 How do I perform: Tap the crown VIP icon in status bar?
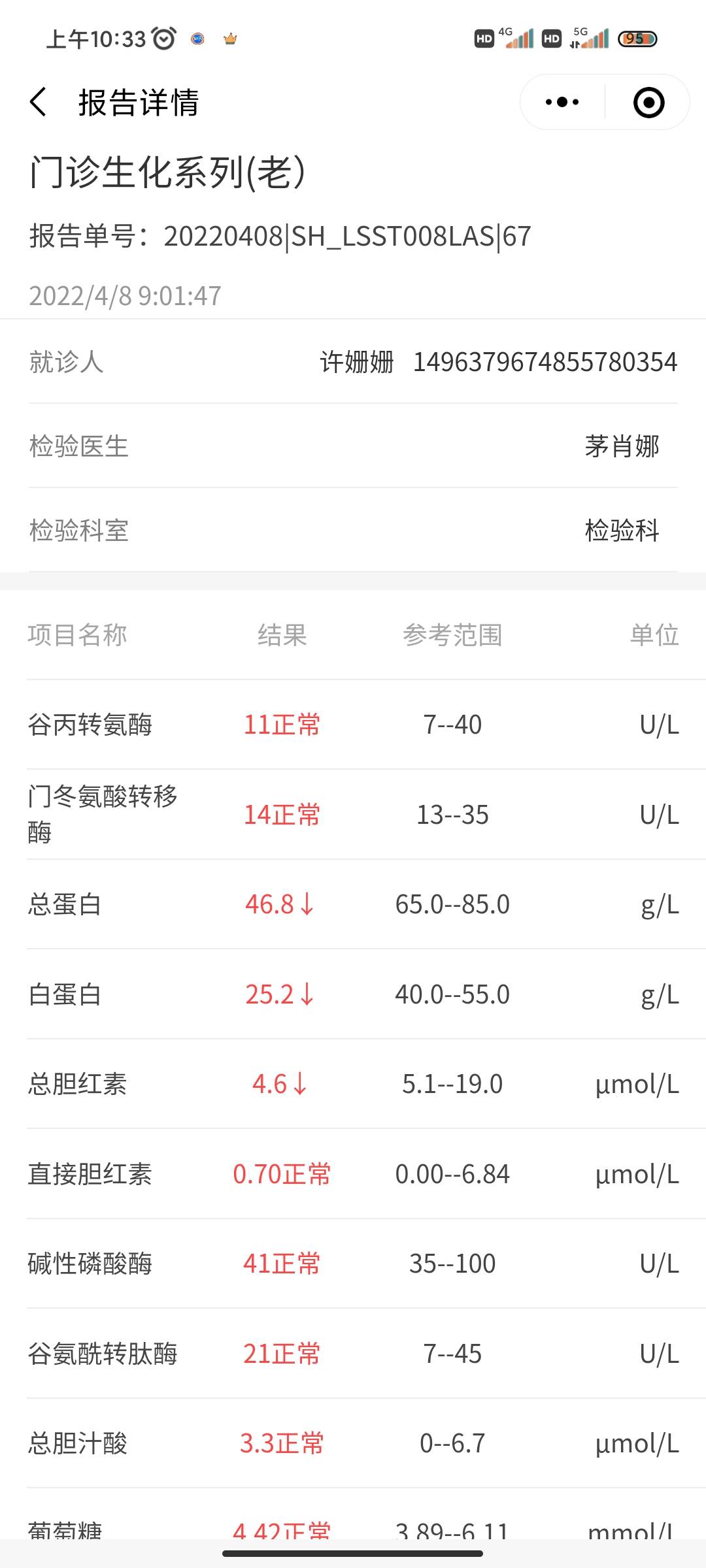tap(230, 39)
